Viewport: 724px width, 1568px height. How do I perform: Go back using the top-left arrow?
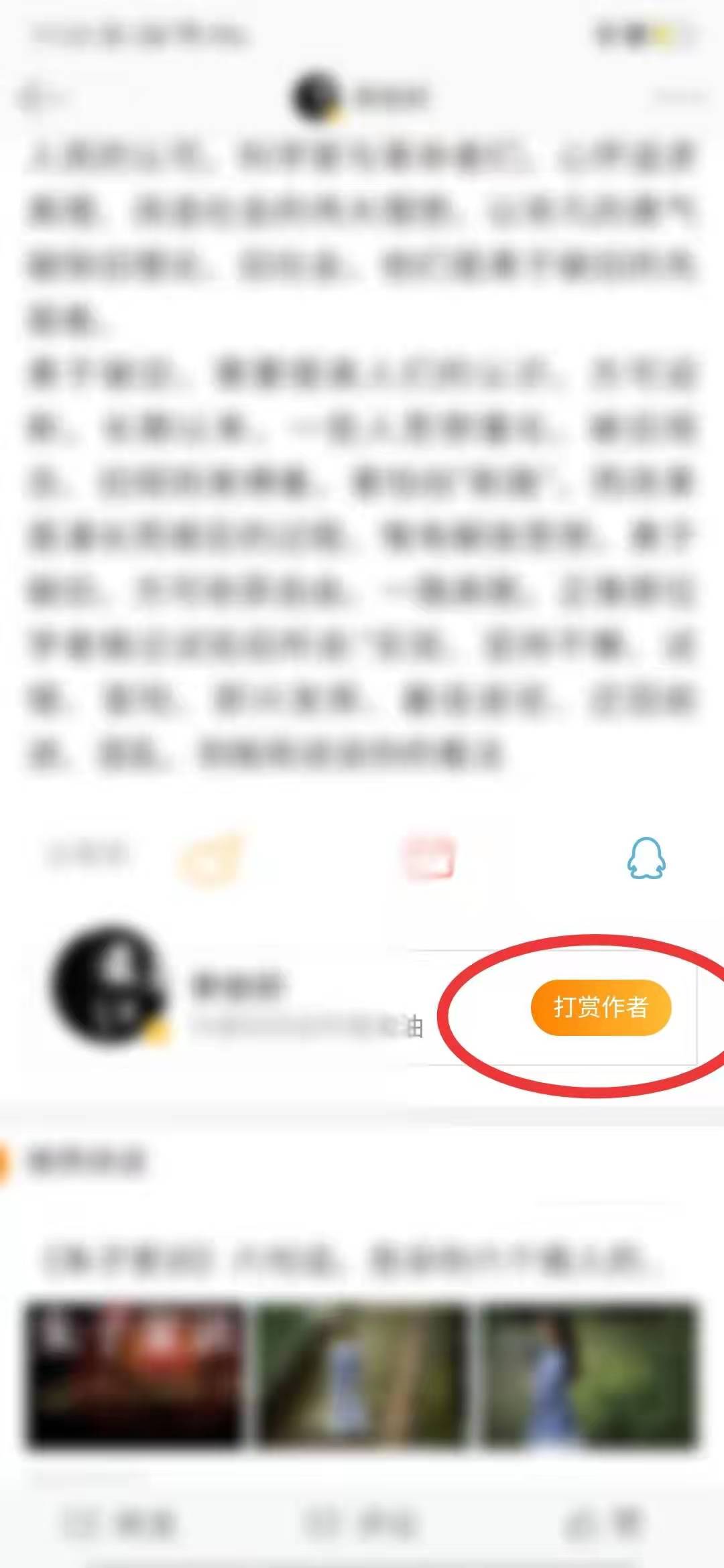pos(34,99)
